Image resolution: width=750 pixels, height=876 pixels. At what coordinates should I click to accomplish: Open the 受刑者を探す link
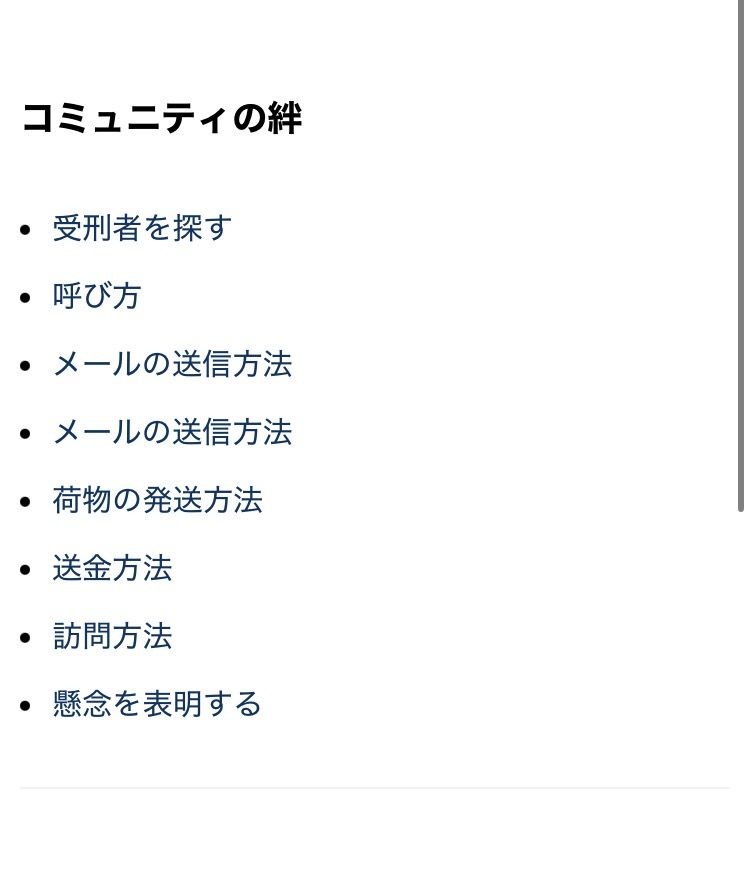point(142,228)
